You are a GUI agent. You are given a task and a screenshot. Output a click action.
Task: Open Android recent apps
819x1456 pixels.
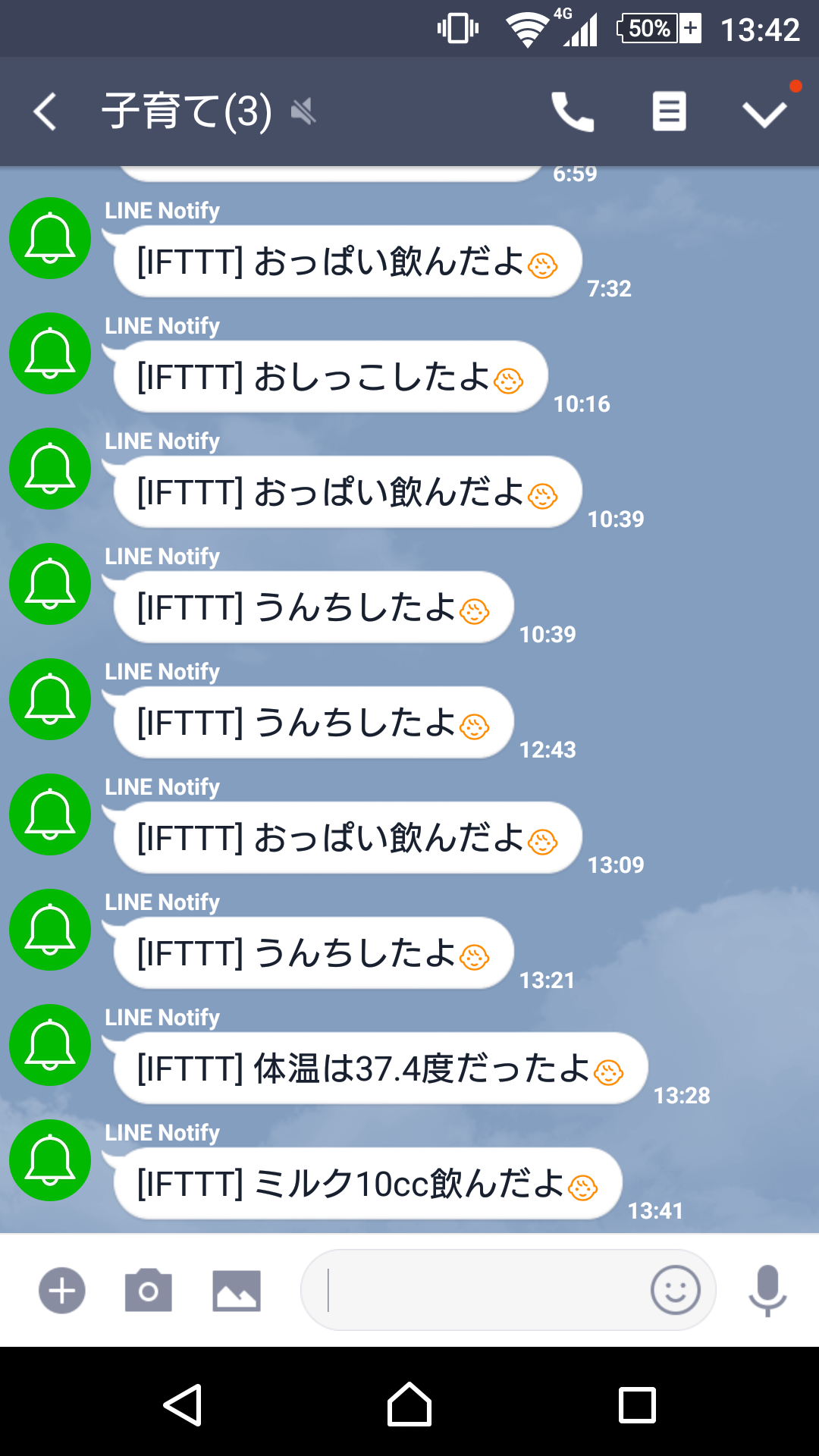[x=637, y=1404]
